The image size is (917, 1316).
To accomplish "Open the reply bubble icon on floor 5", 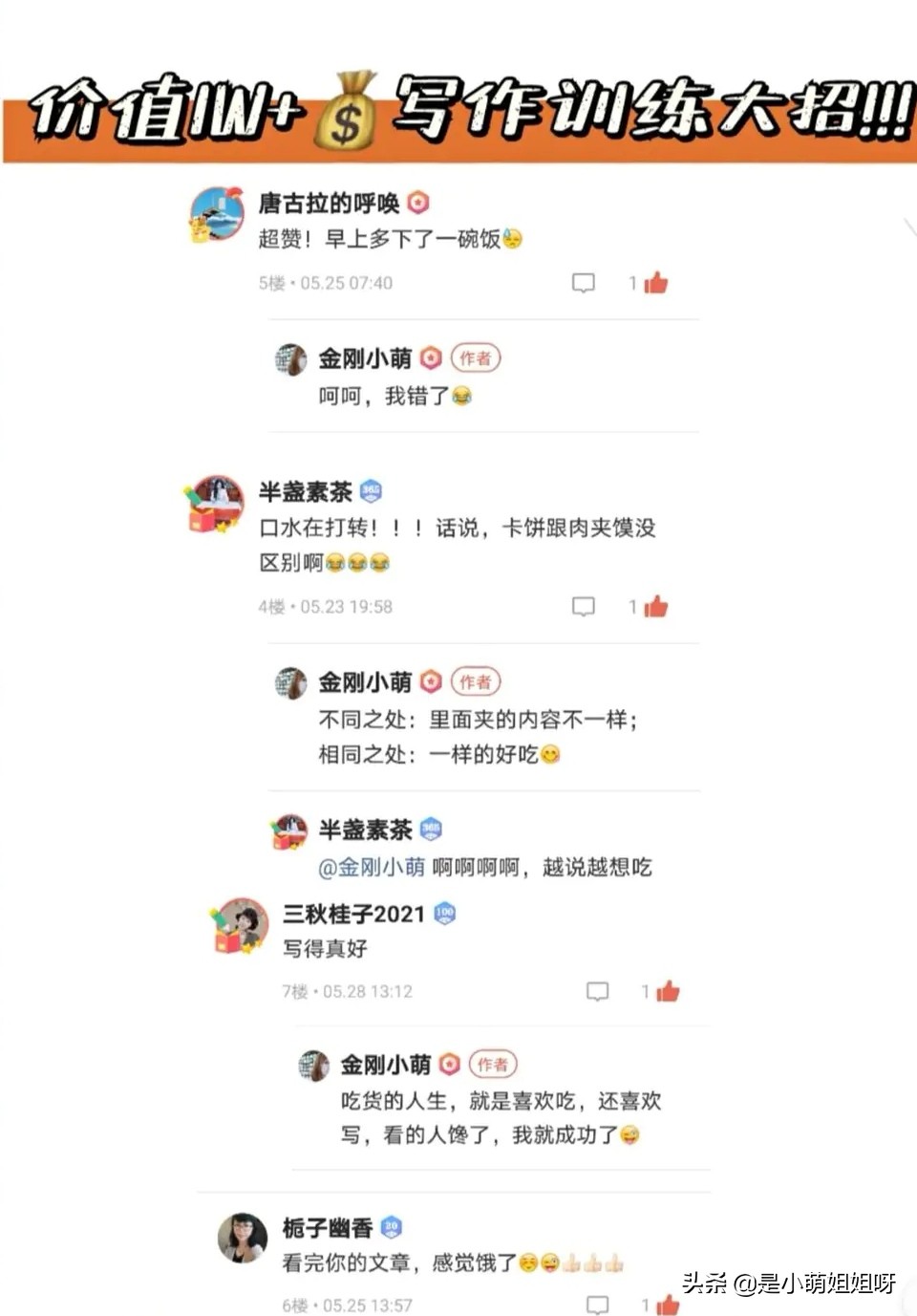I will tap(583, 282).
